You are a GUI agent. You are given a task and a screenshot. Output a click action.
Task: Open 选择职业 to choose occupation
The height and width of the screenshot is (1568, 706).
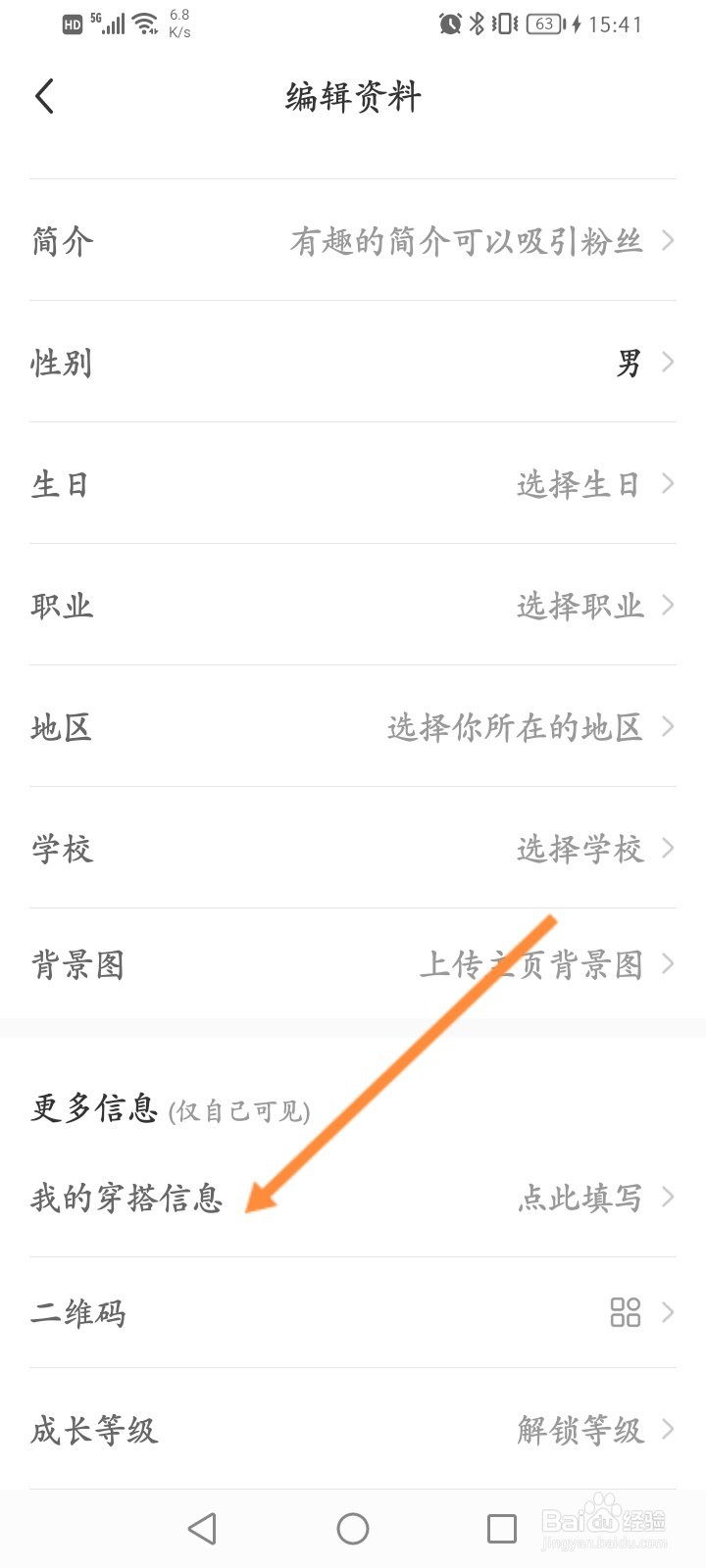[x=581, y=606]
